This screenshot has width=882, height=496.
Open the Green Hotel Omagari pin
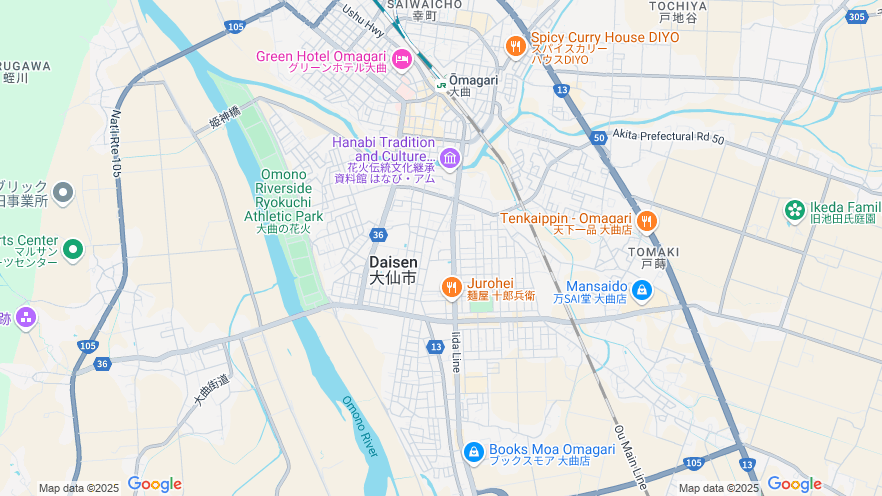coord(402,60)
